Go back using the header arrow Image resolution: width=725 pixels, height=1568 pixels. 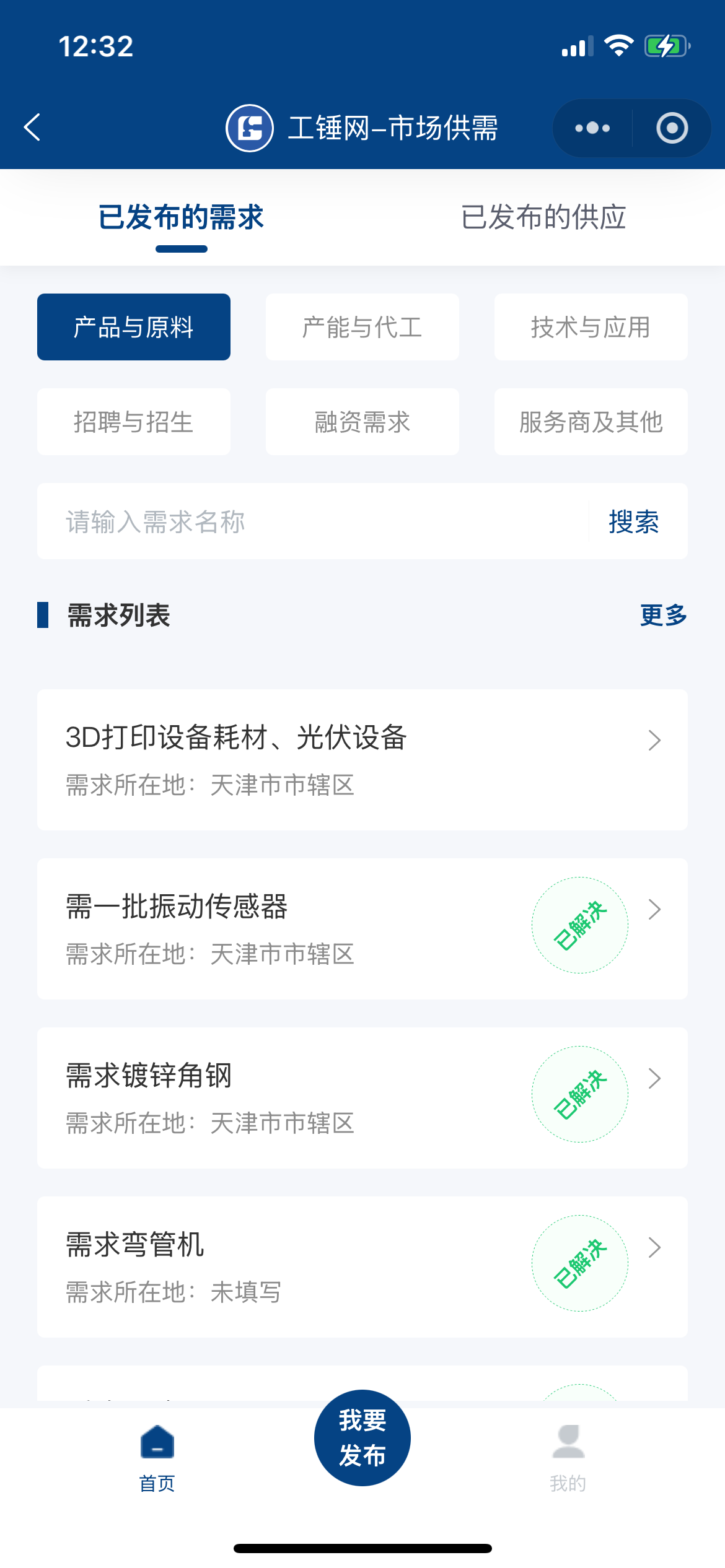[32, 128]
